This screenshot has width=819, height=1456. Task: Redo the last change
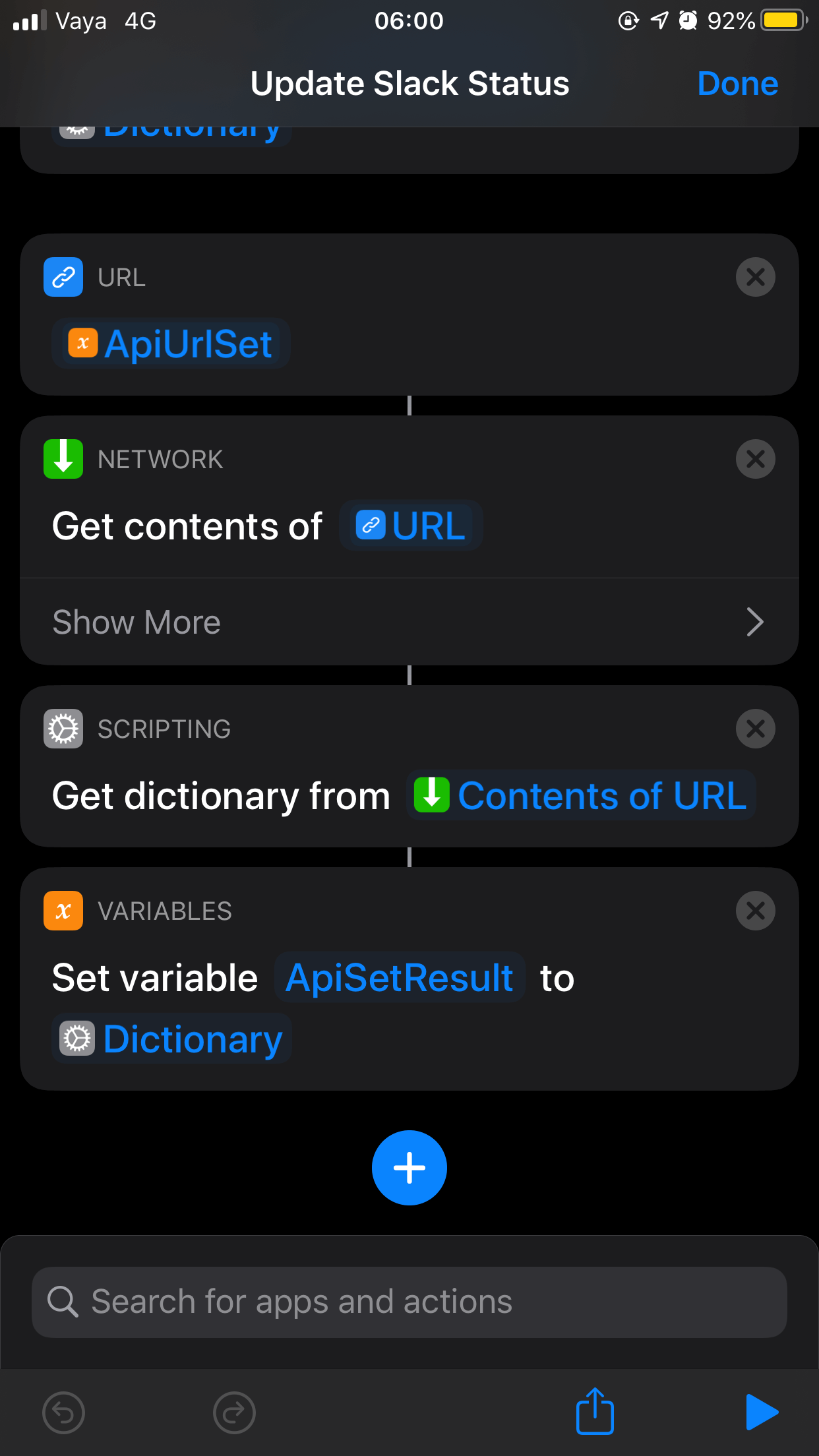pyautogui.click(x=234, y=1412)
